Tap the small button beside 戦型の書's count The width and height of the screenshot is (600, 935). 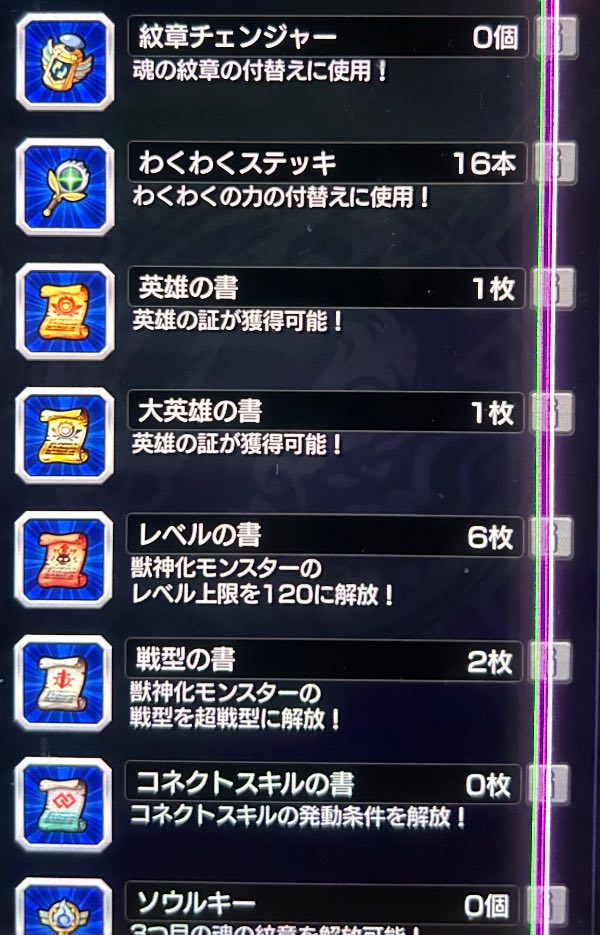(553, 661)
